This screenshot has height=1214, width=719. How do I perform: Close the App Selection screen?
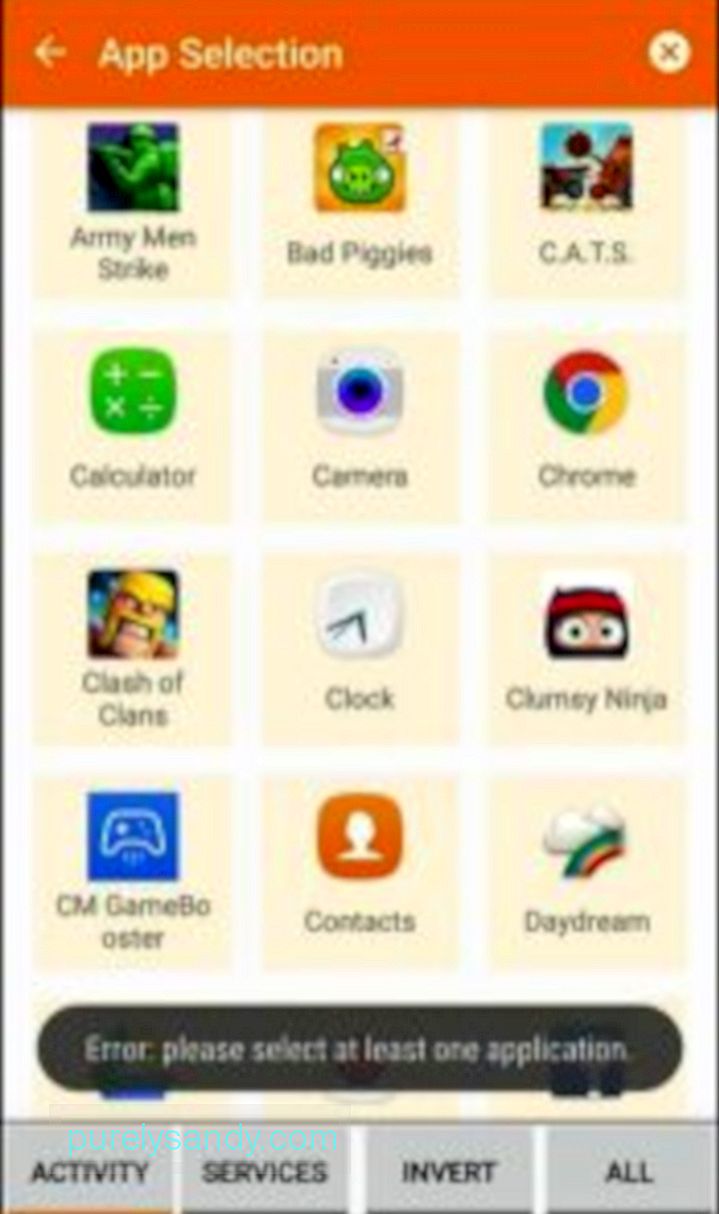coord(669,52)
